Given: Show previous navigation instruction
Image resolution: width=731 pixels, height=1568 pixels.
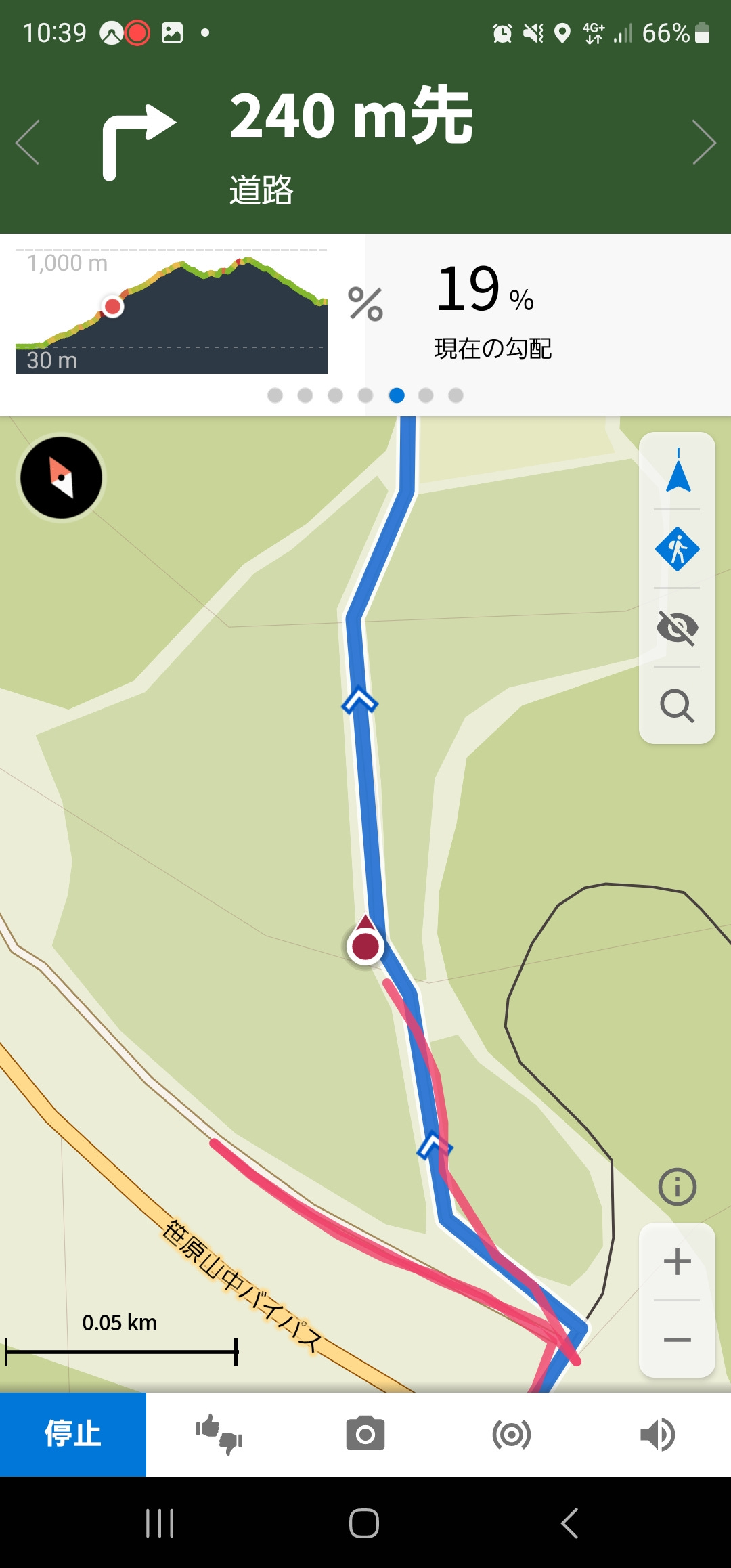Looking at the screenshot, I should click(x=28, y=142).
